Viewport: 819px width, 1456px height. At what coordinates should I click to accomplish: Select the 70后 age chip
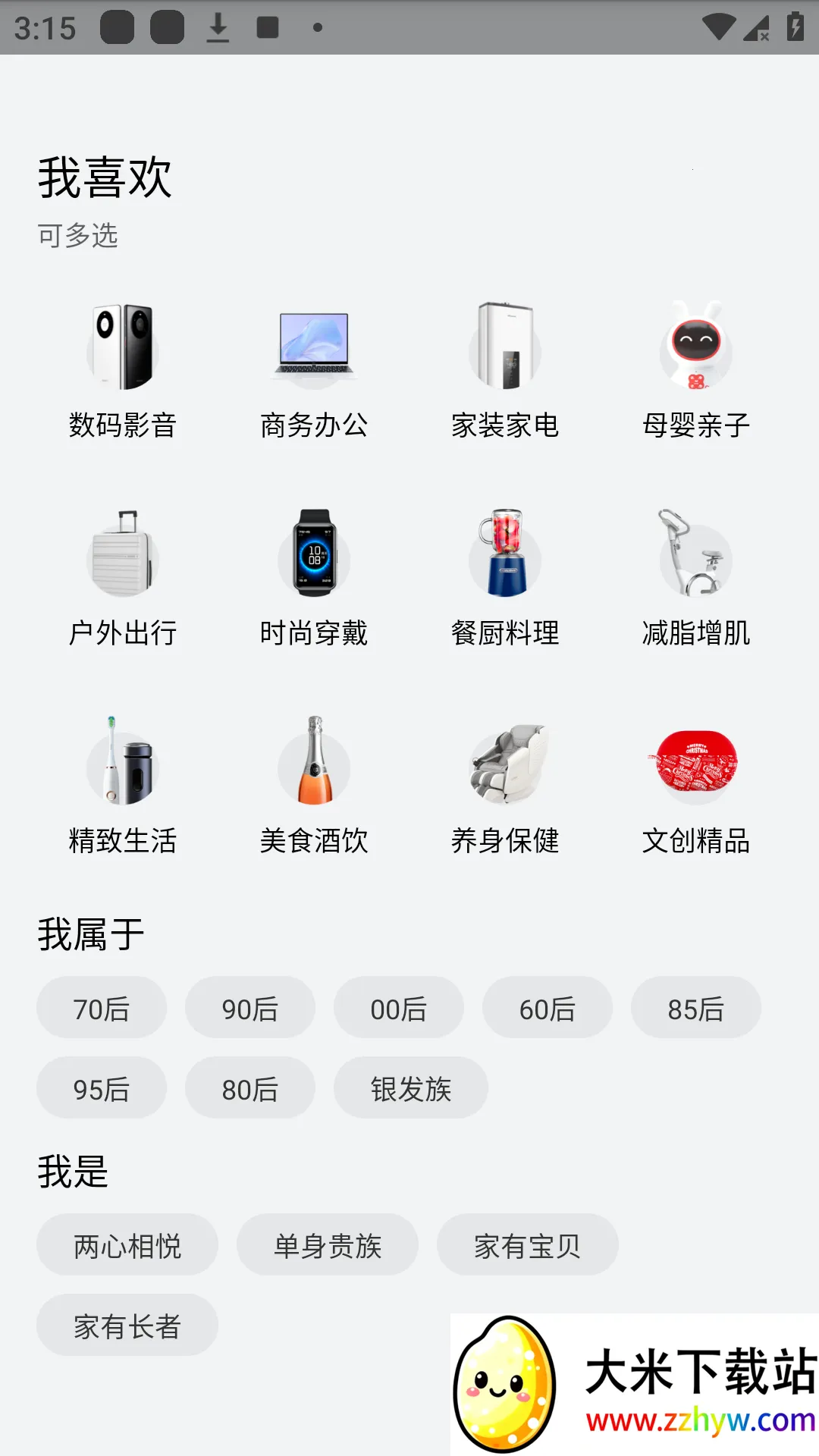102,1008
